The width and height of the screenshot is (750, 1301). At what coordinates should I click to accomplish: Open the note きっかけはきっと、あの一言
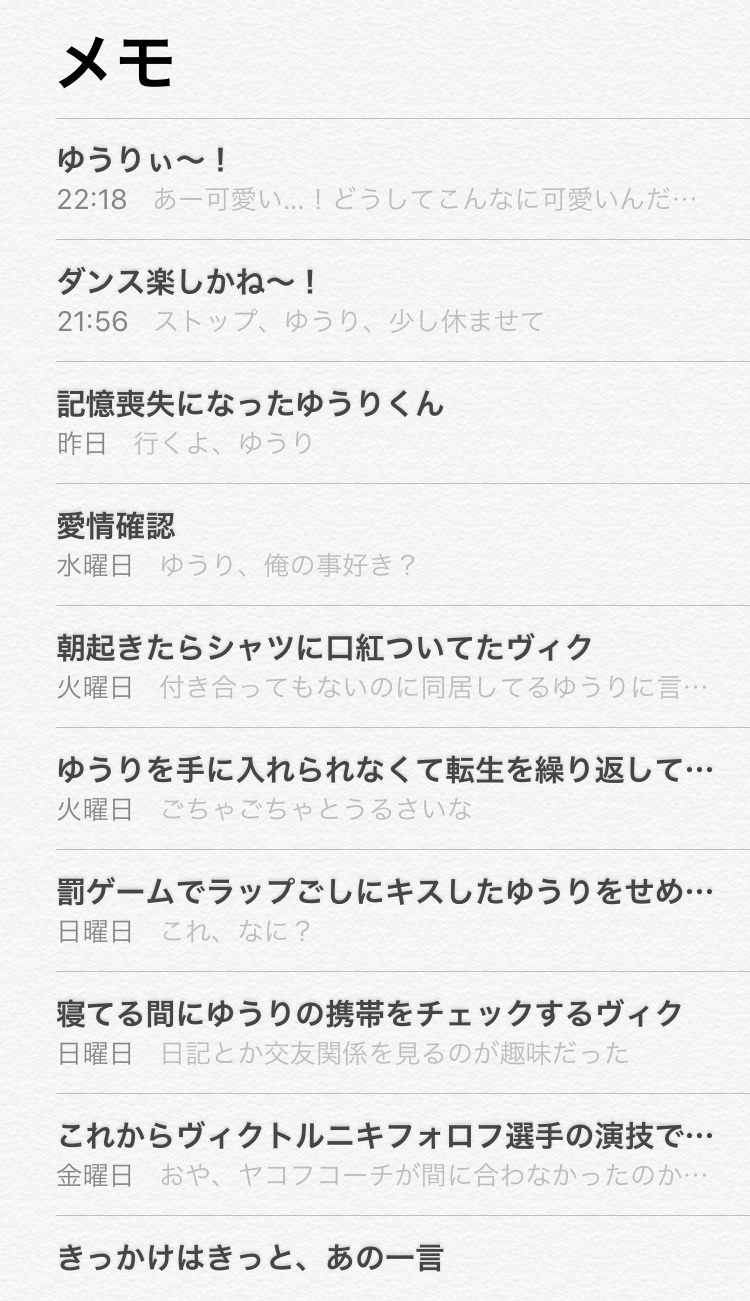tap(375, 1260)
